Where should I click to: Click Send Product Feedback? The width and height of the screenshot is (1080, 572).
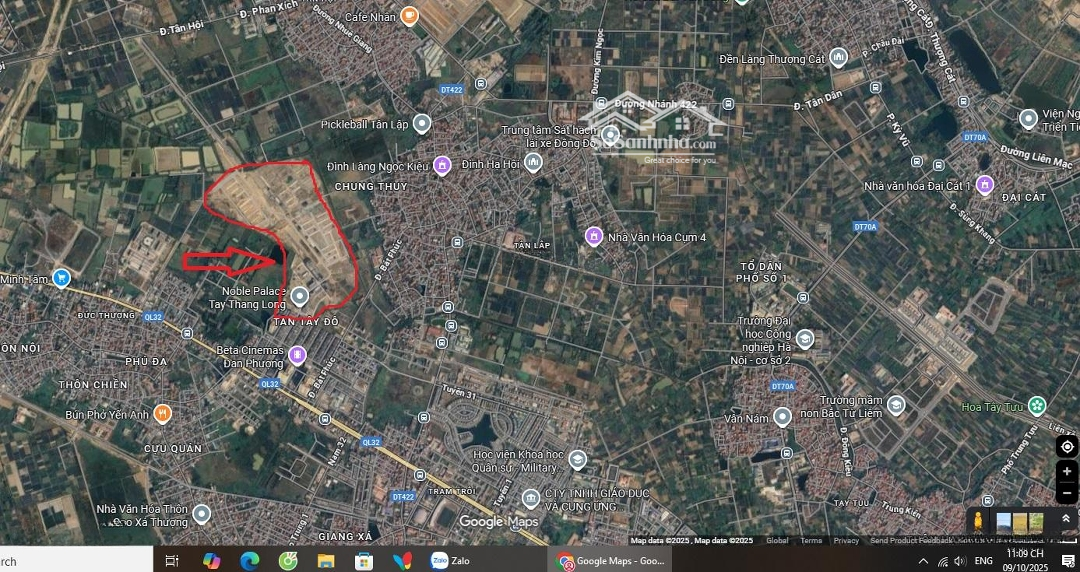909,541
